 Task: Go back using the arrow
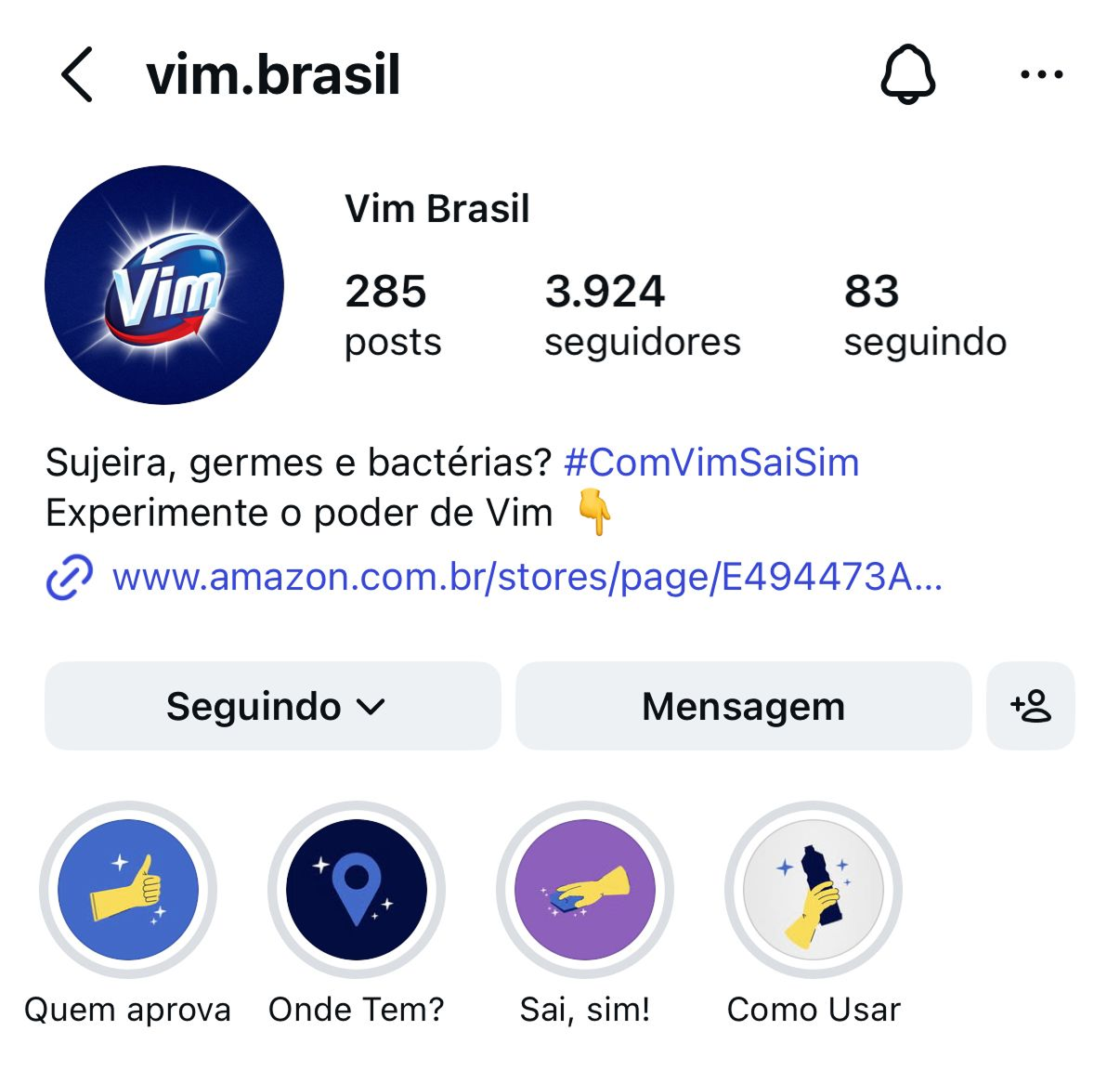[78, 74]
